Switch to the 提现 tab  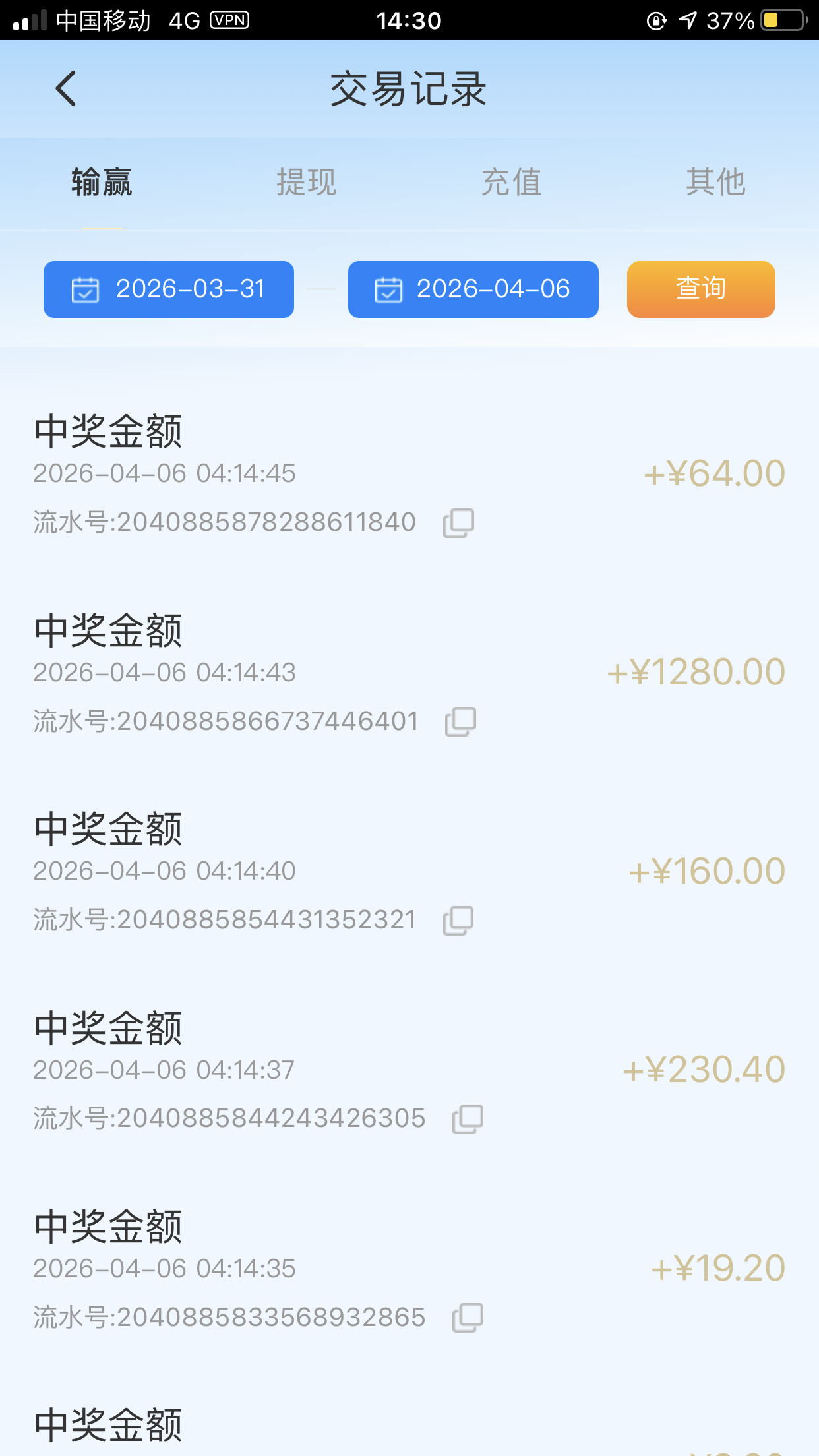pos(307,183)
